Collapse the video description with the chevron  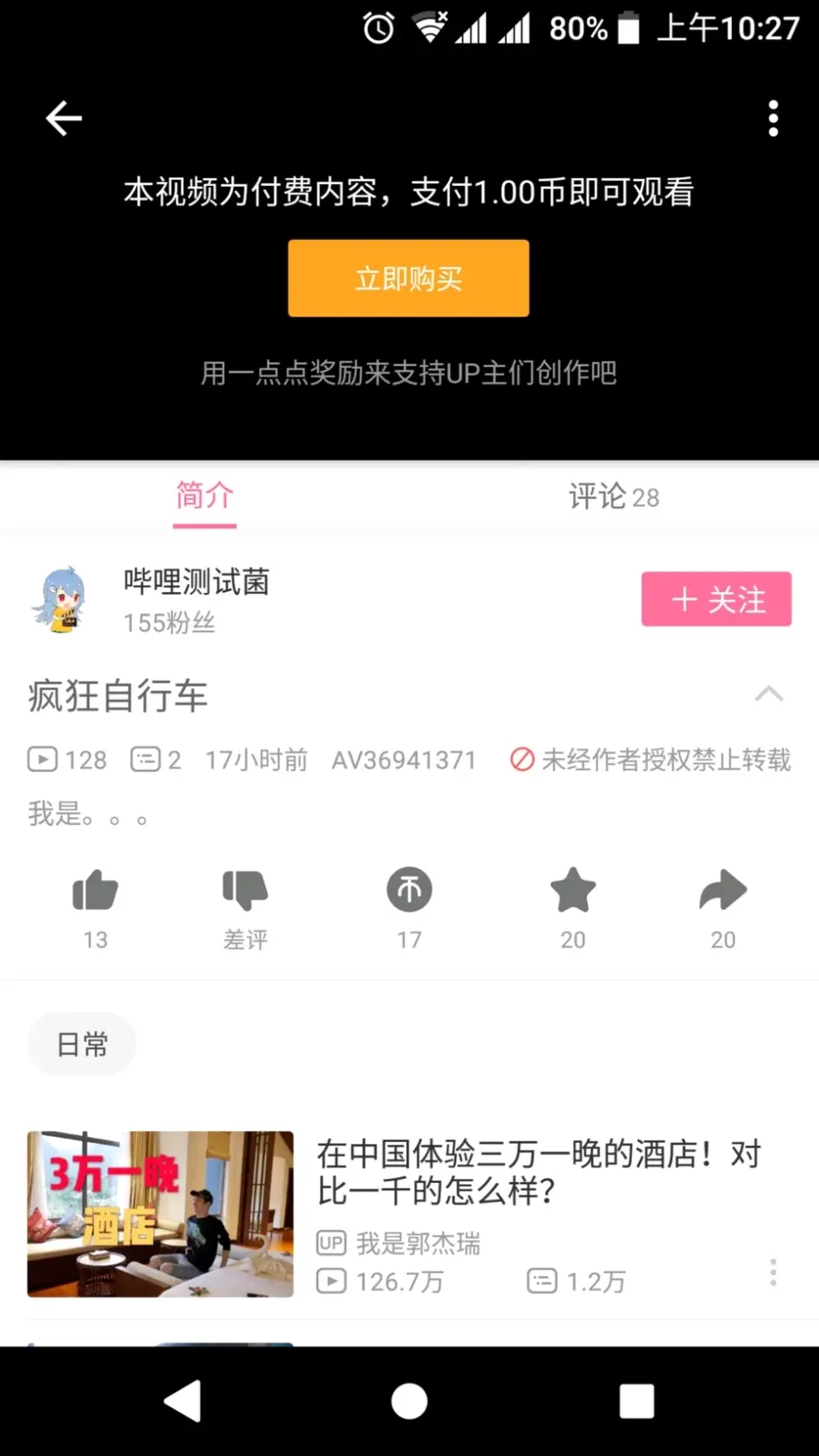pyautogui.click(x=769, y=693)
